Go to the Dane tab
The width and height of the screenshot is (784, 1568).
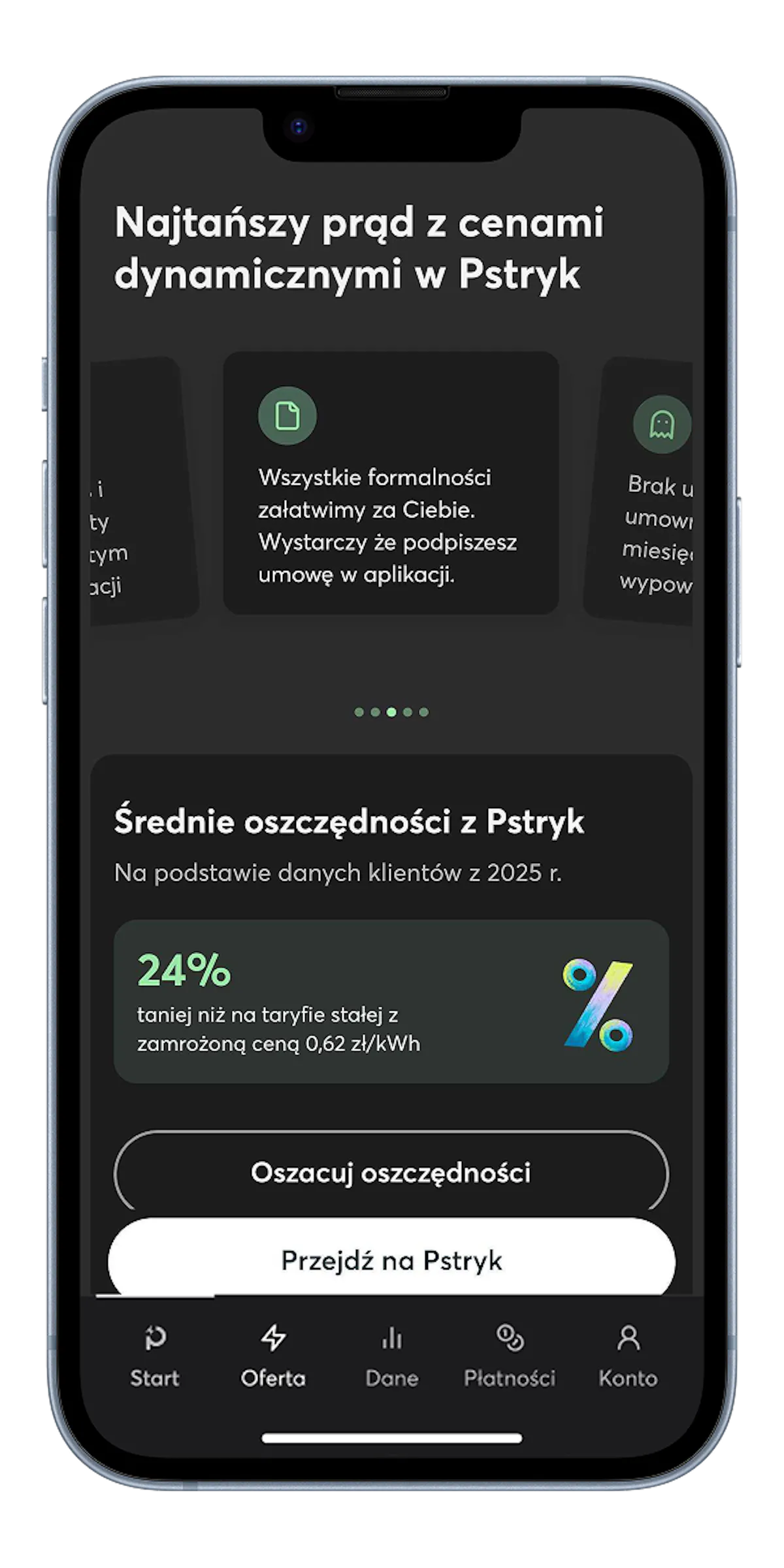point(391,1355)
